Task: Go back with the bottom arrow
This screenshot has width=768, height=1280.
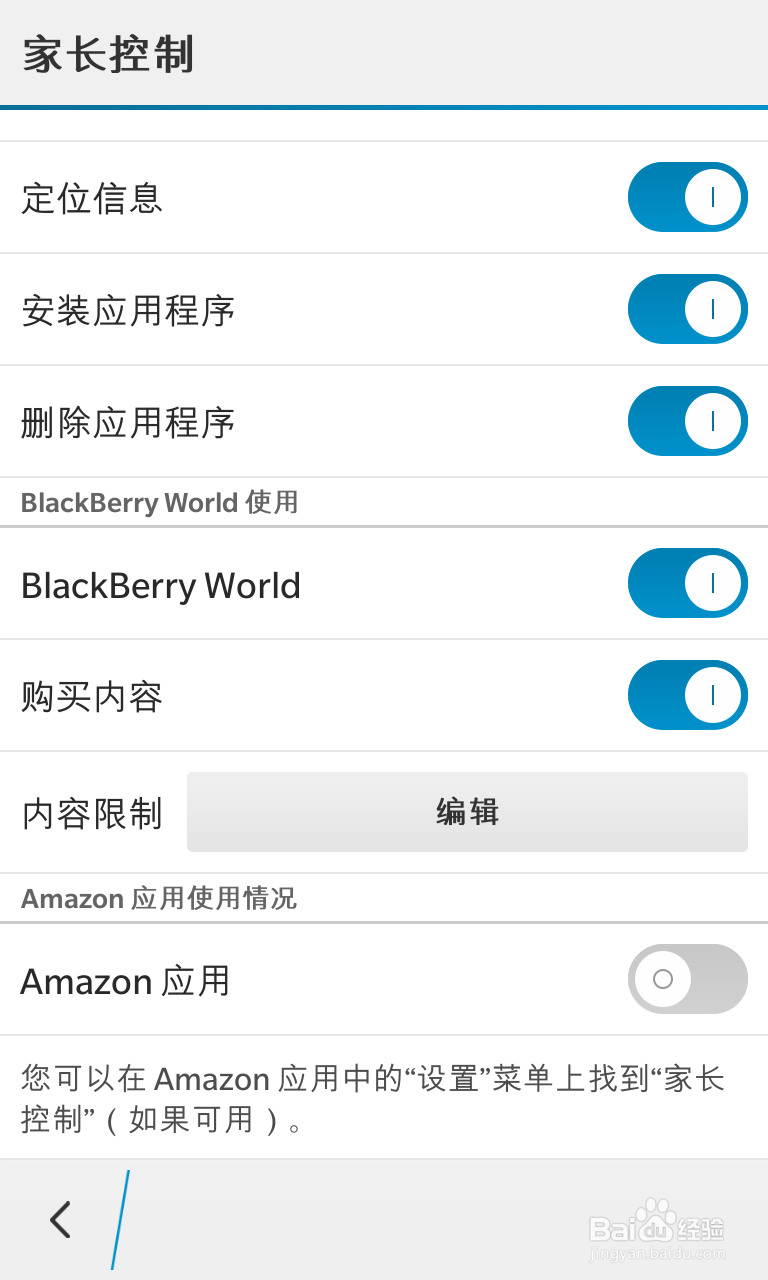Action: 60,1220
